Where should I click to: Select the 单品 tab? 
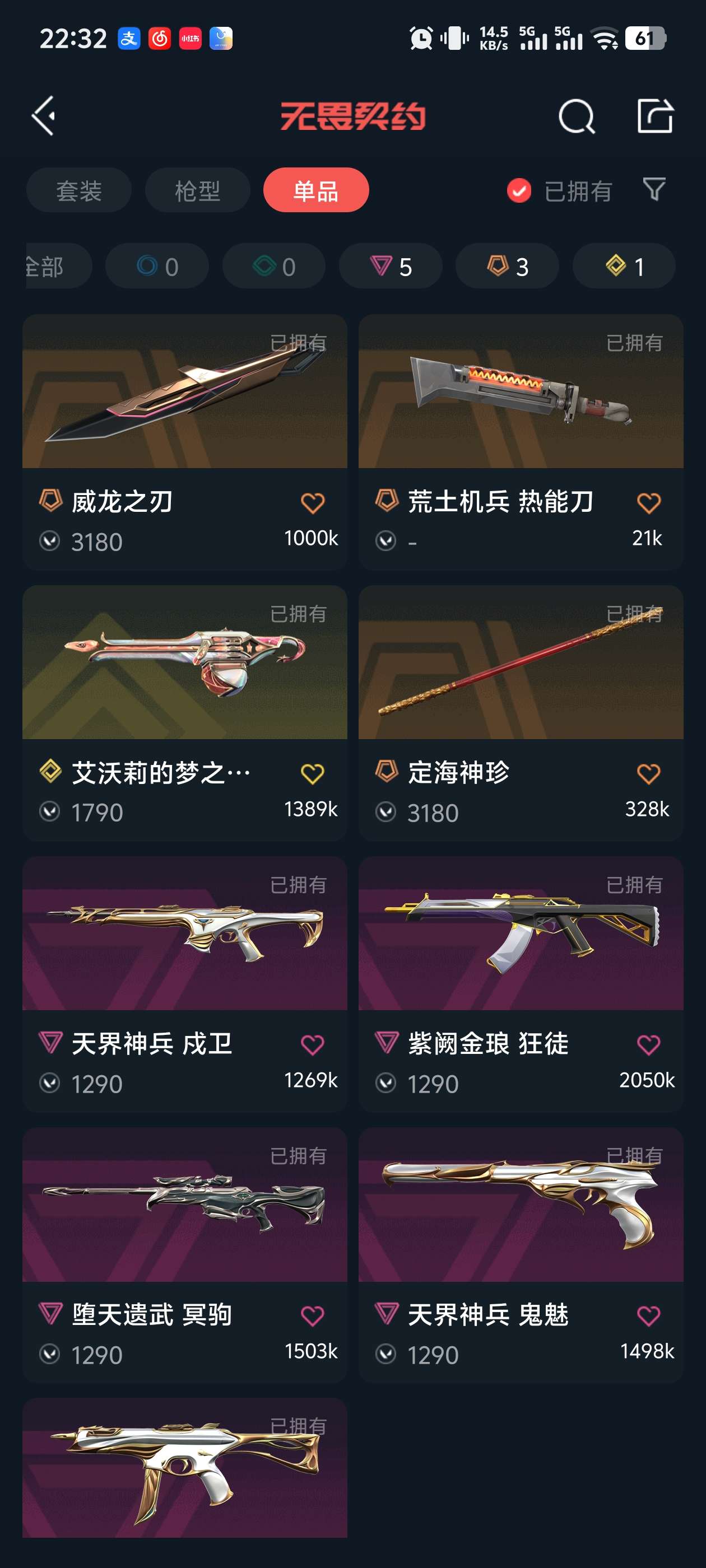[x=315, y=190]
